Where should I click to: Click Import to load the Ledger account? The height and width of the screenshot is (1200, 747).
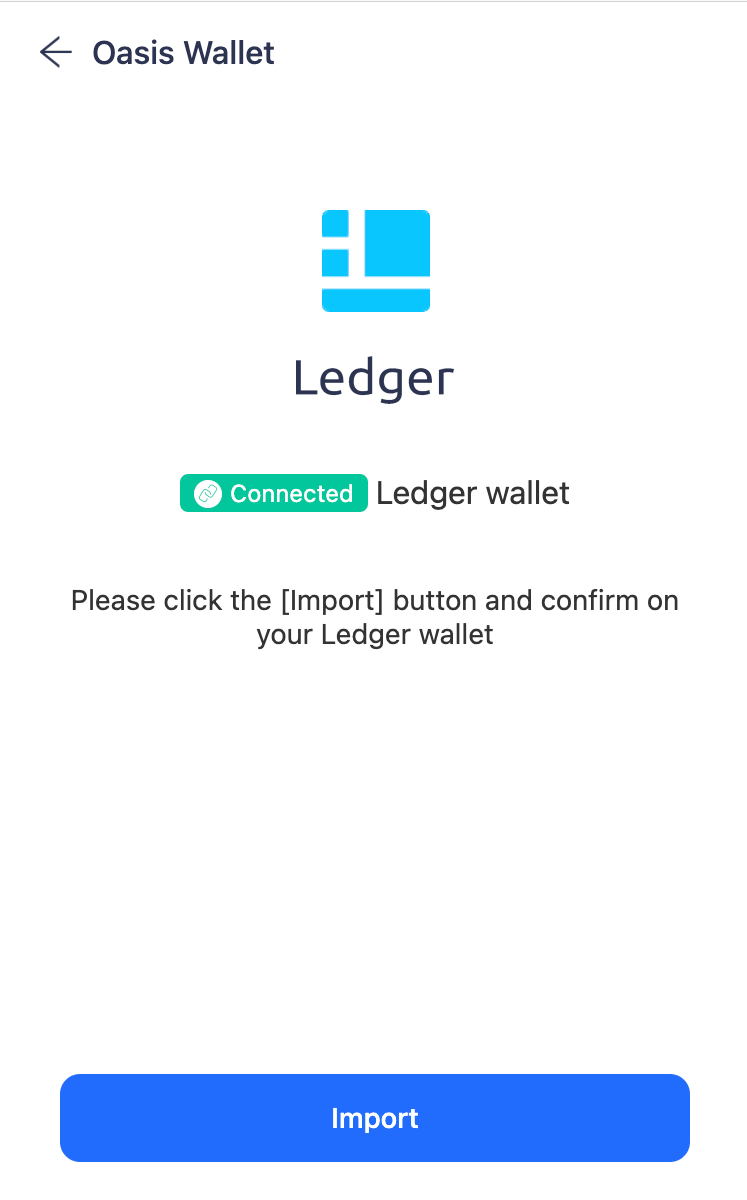[x=375, y=1118]
